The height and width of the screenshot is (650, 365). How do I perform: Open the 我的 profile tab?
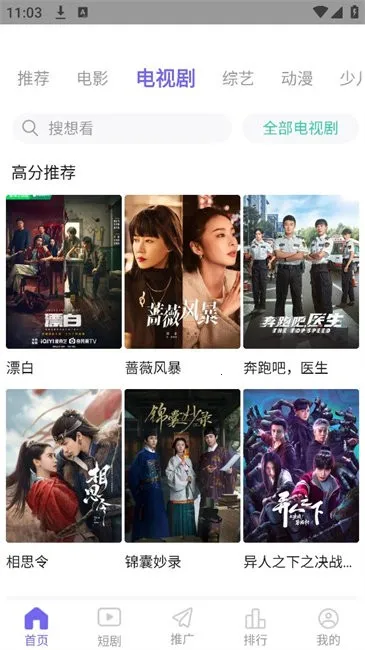tap(328, 626)
